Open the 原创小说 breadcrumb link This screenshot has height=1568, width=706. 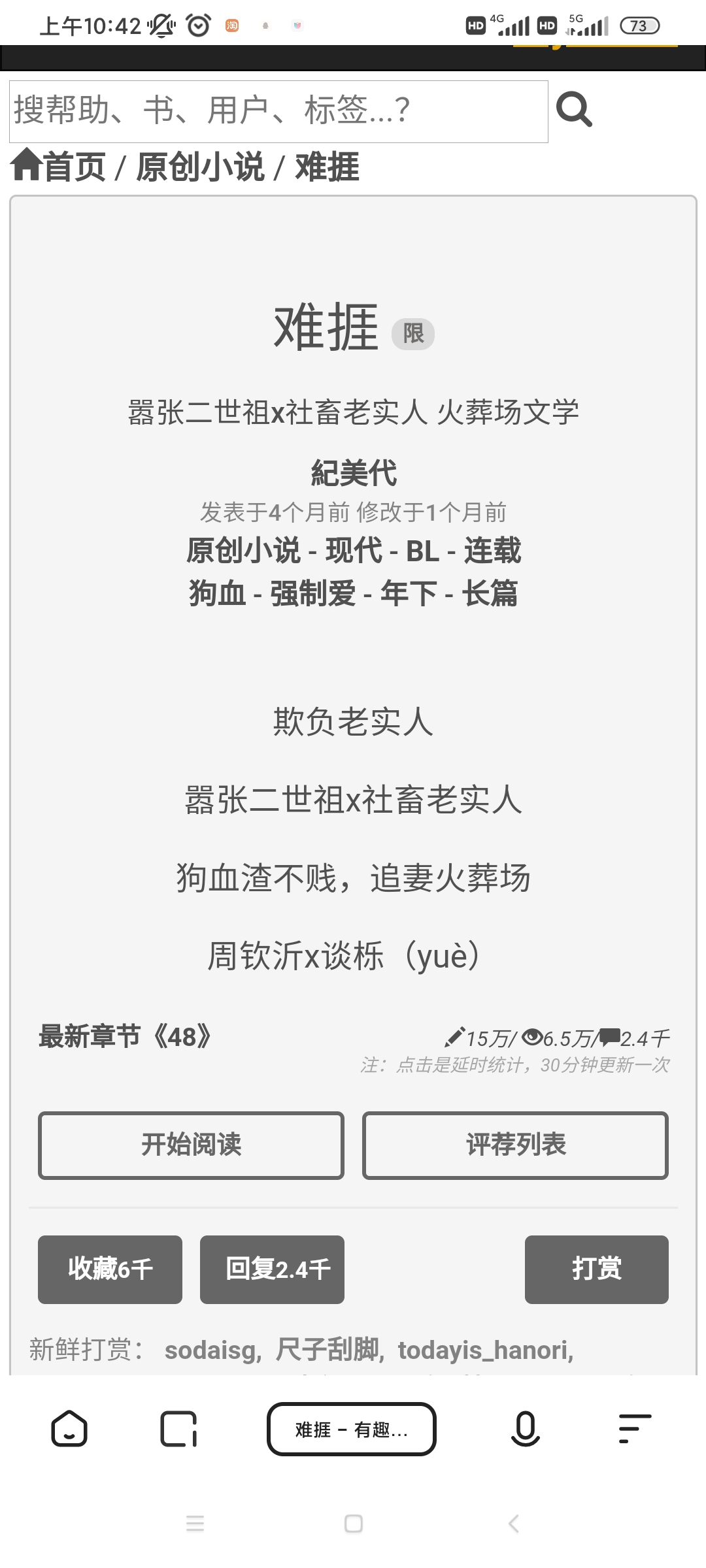coord(200,167)
